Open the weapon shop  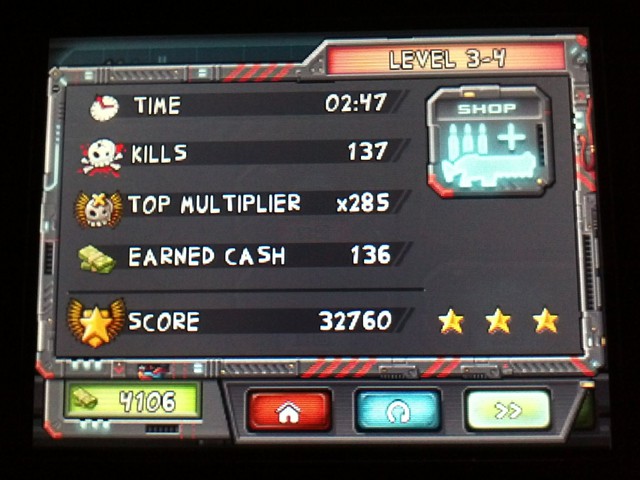pyautogui.click(x=490, y=141)
